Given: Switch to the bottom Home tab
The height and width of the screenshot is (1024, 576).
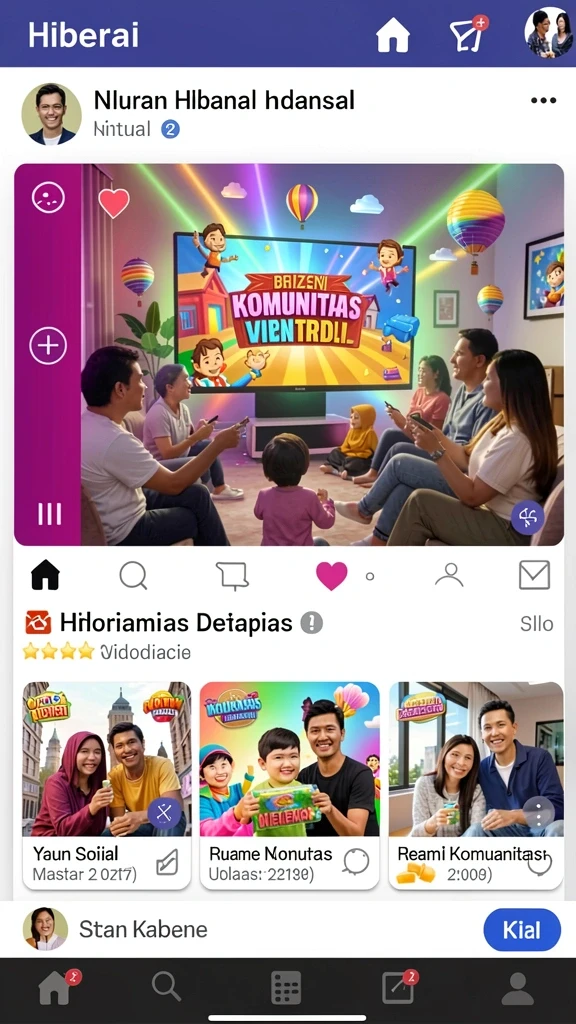Looking at the screenshot, I should pyautogui.click(x=56, y=987).
